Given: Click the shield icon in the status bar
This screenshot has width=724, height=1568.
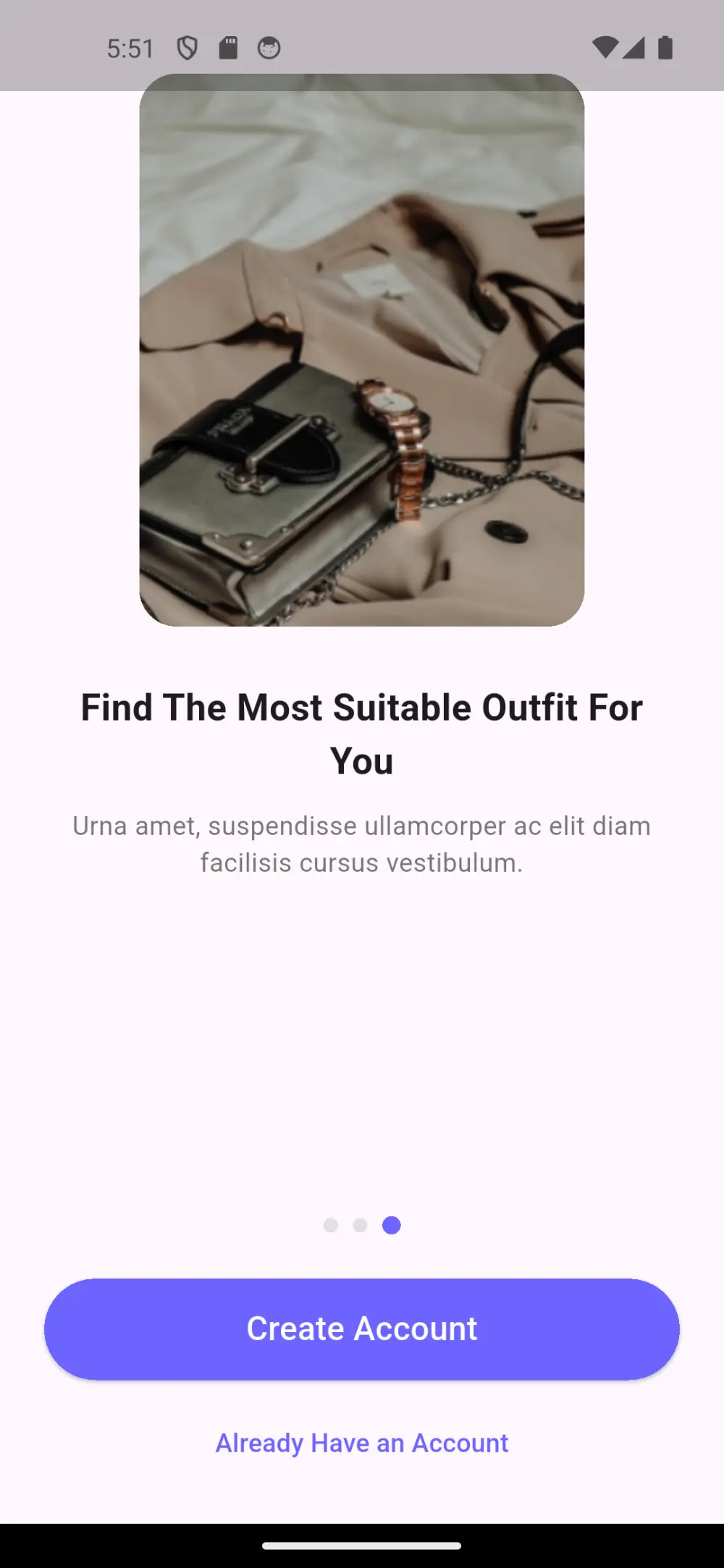Looking at the screenshot, I should (x=188, y=47).
